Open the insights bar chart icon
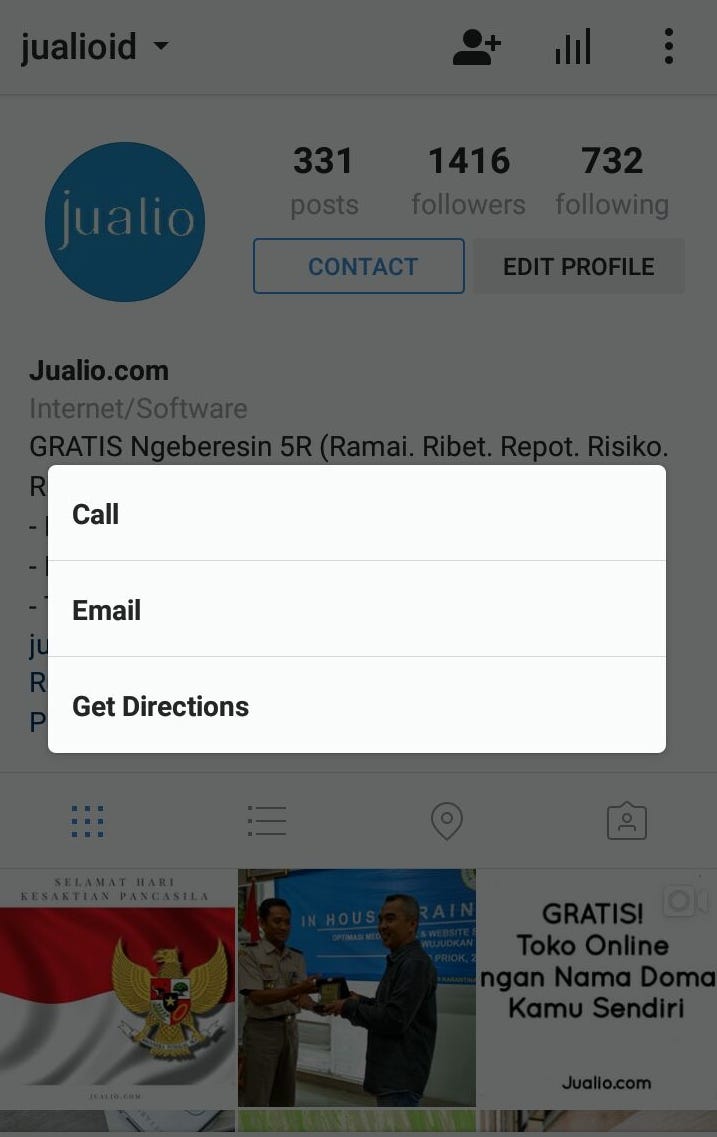Viewport: 717px width, 1137px height. click(573, 47)
